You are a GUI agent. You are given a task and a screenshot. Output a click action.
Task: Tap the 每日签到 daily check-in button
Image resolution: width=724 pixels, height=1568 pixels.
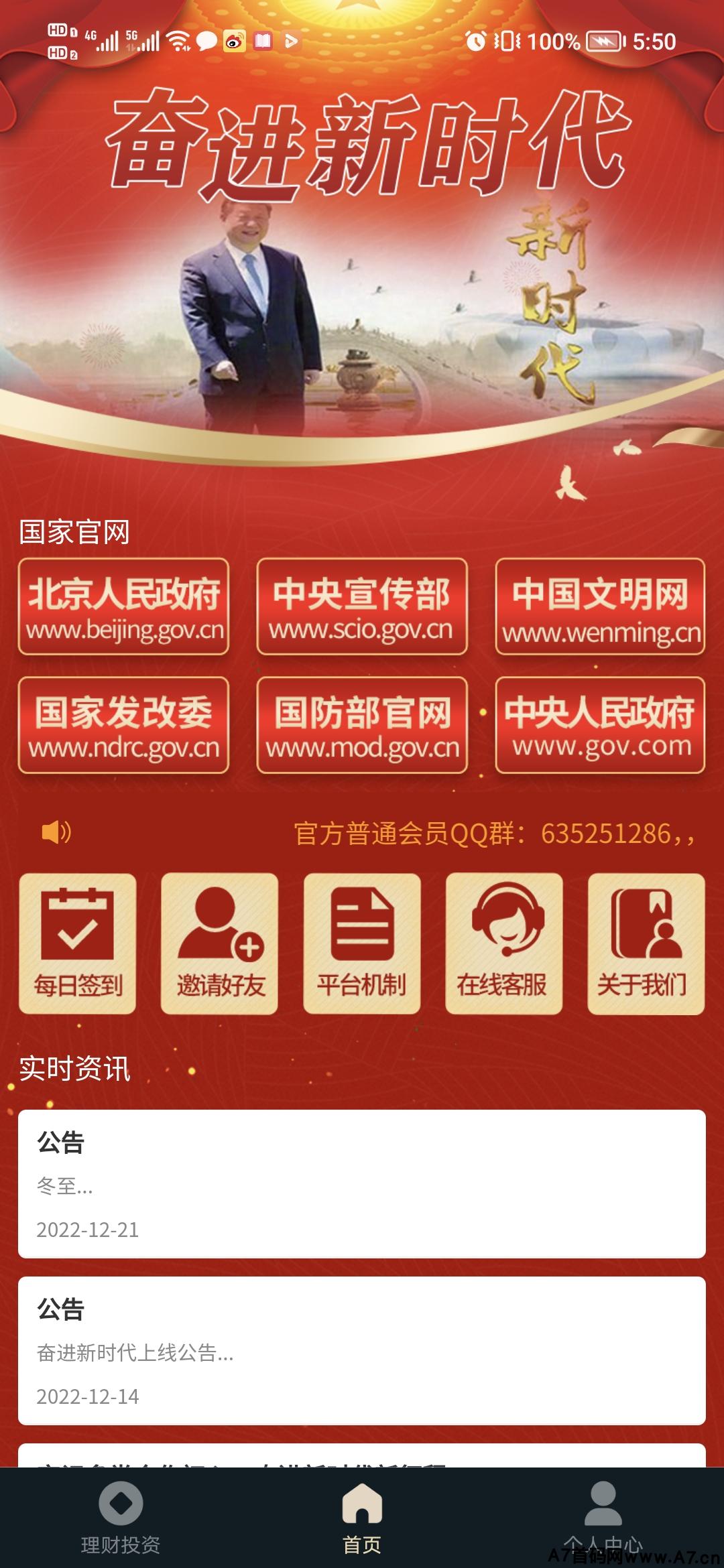pyautogui.click(x=78, y=943)
